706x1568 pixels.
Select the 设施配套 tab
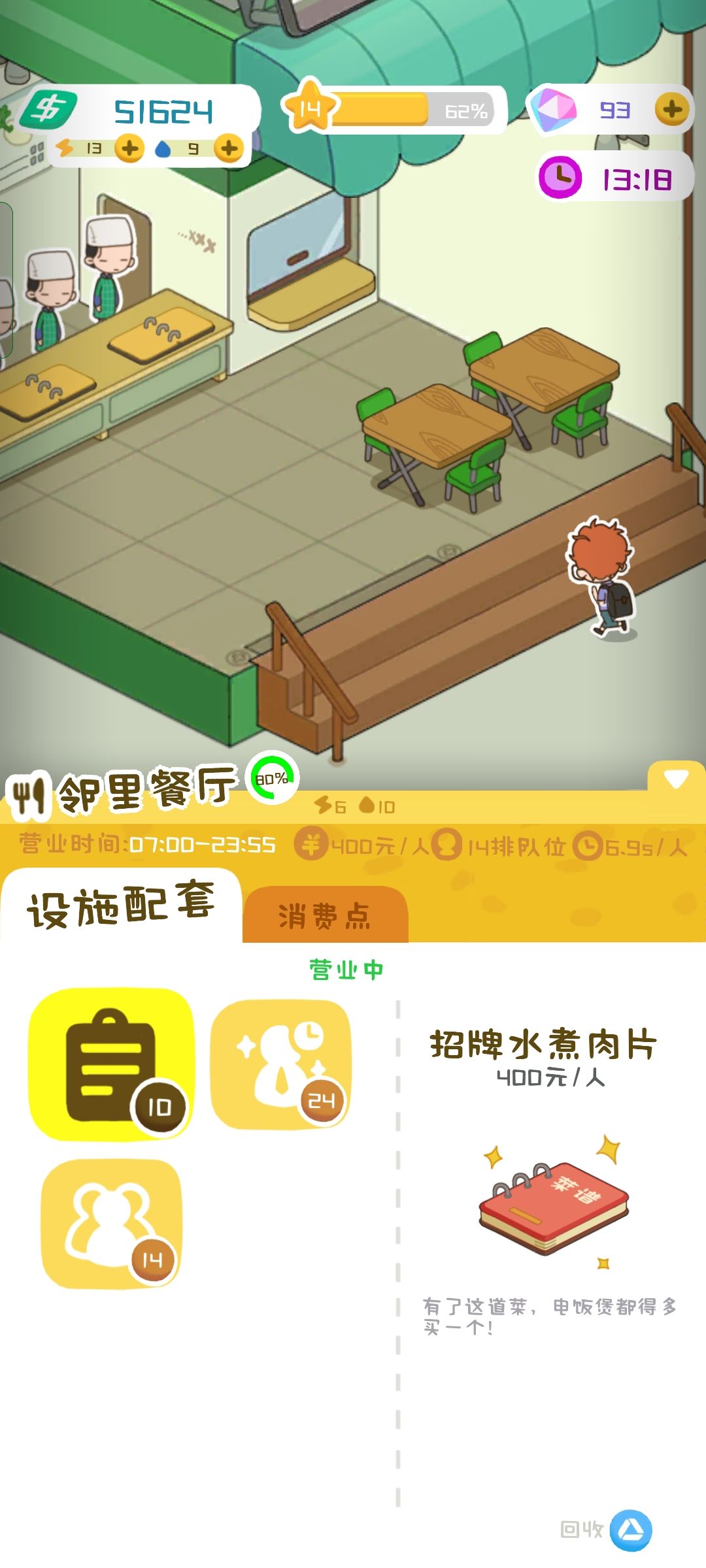point(121,907)
